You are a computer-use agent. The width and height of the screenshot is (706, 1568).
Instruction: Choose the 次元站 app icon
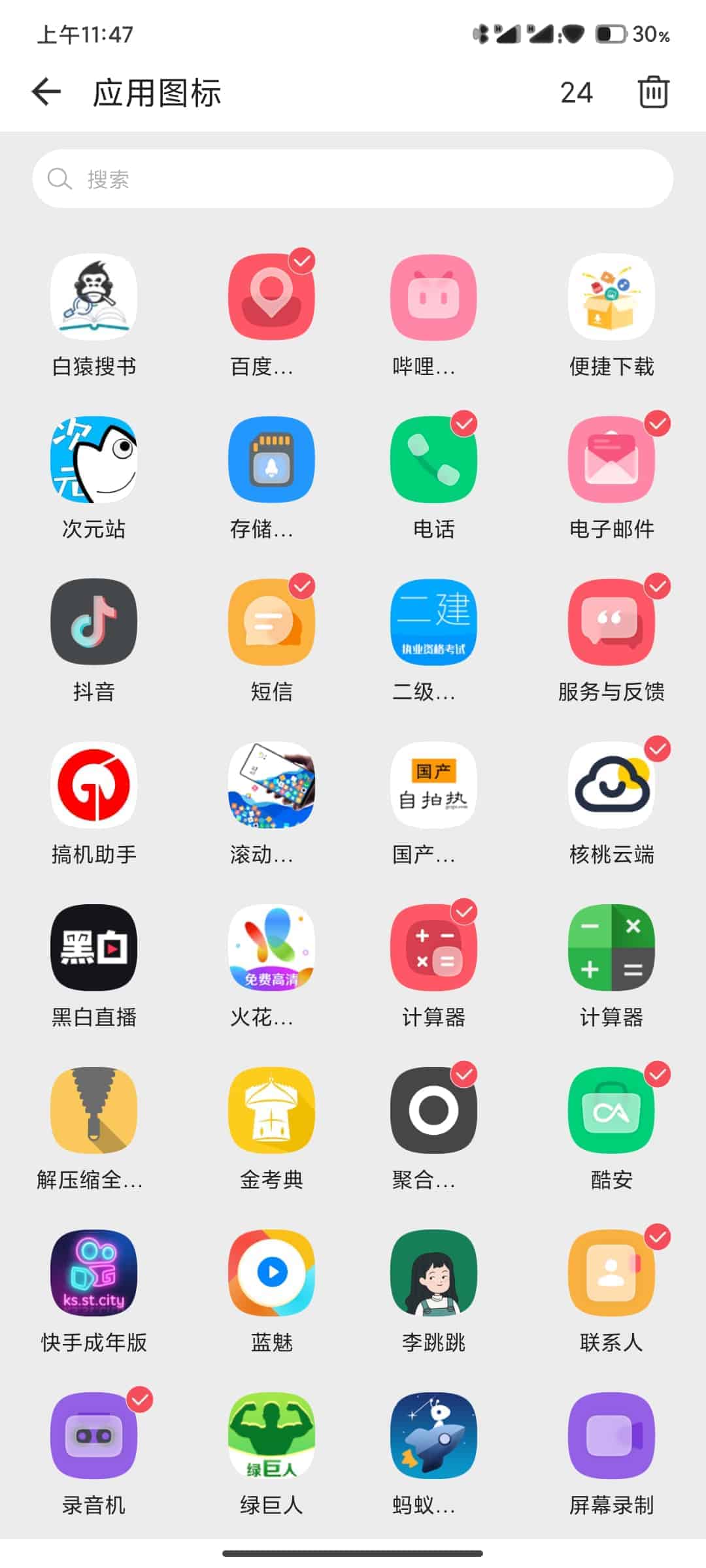pyautogui.click(x=93, y=459)
